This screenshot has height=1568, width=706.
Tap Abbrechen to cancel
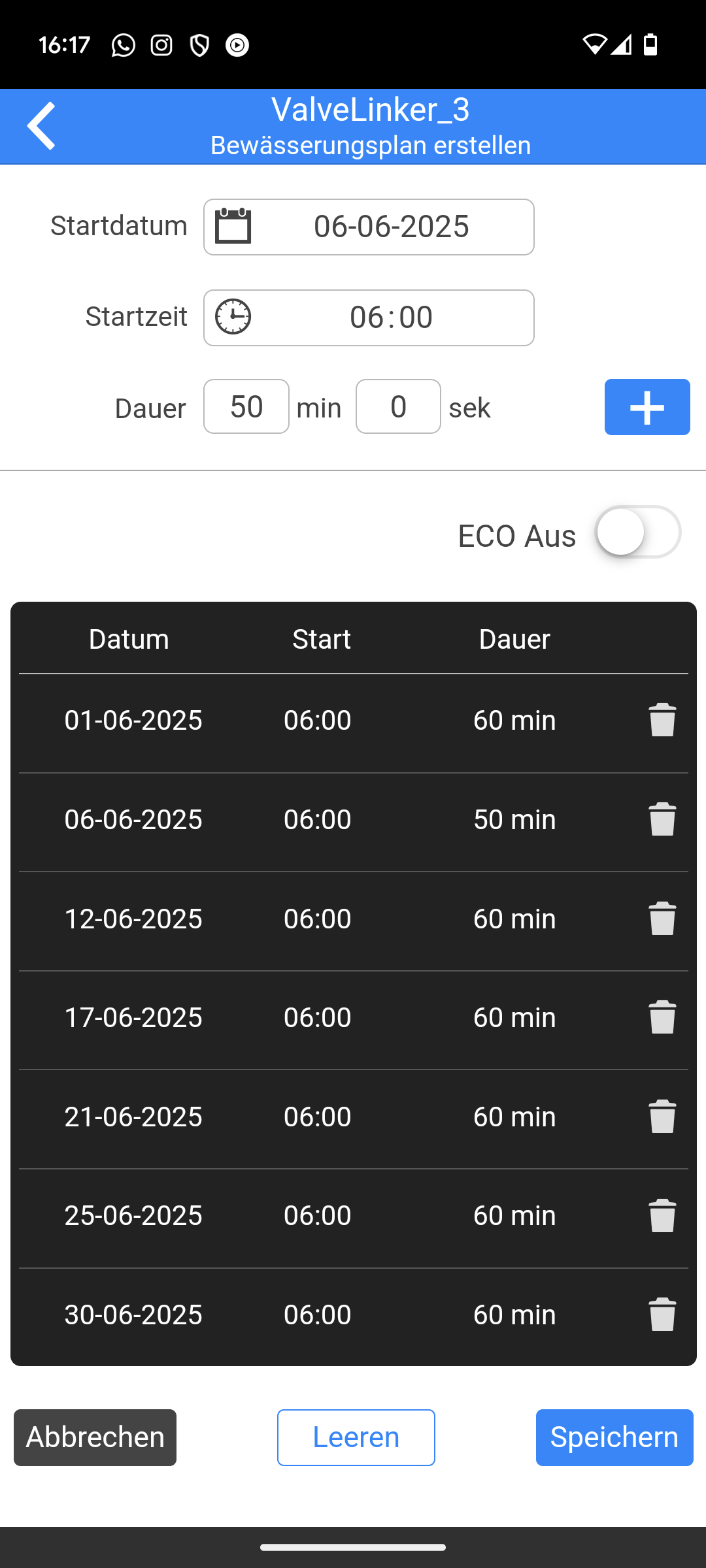(95, 1437)
